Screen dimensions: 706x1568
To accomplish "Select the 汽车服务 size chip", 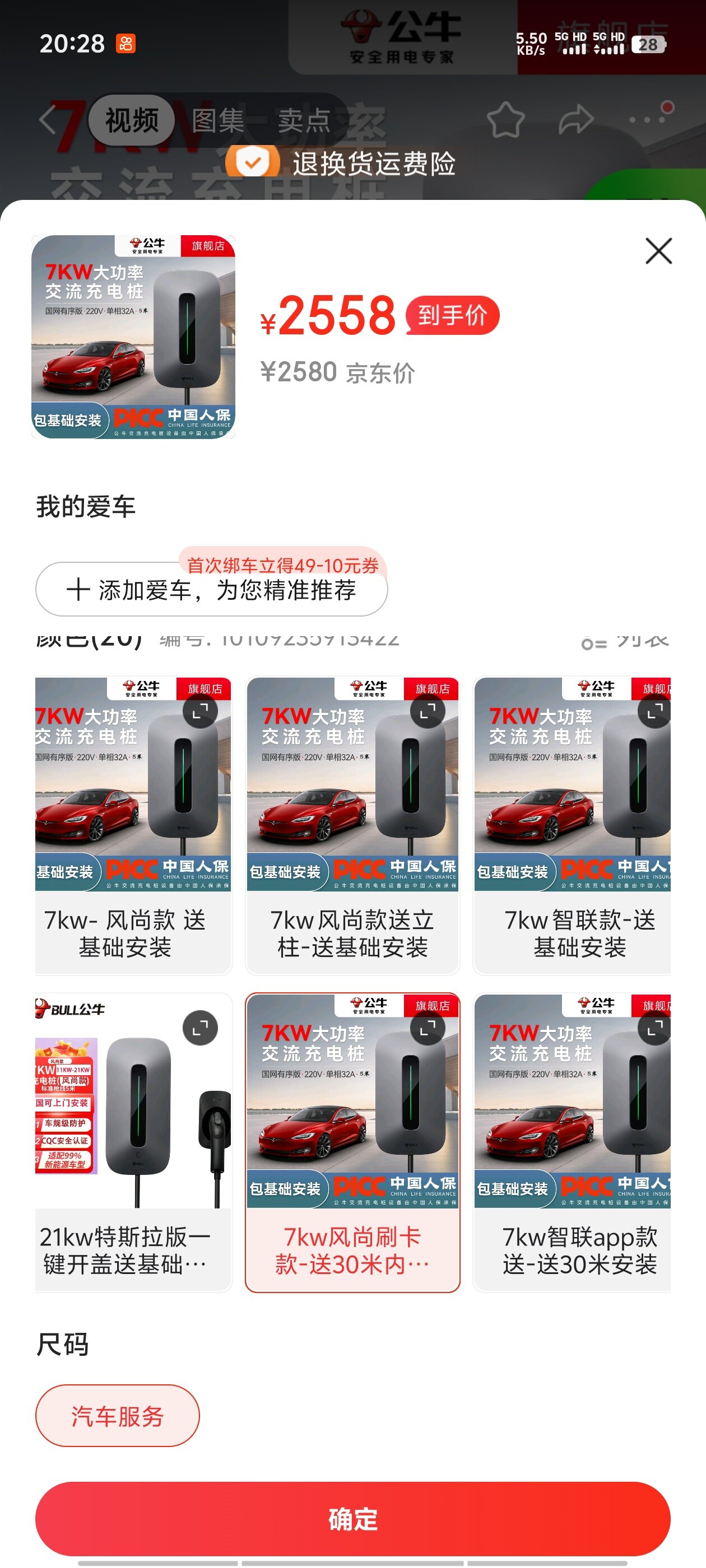I will point(117,1416).
